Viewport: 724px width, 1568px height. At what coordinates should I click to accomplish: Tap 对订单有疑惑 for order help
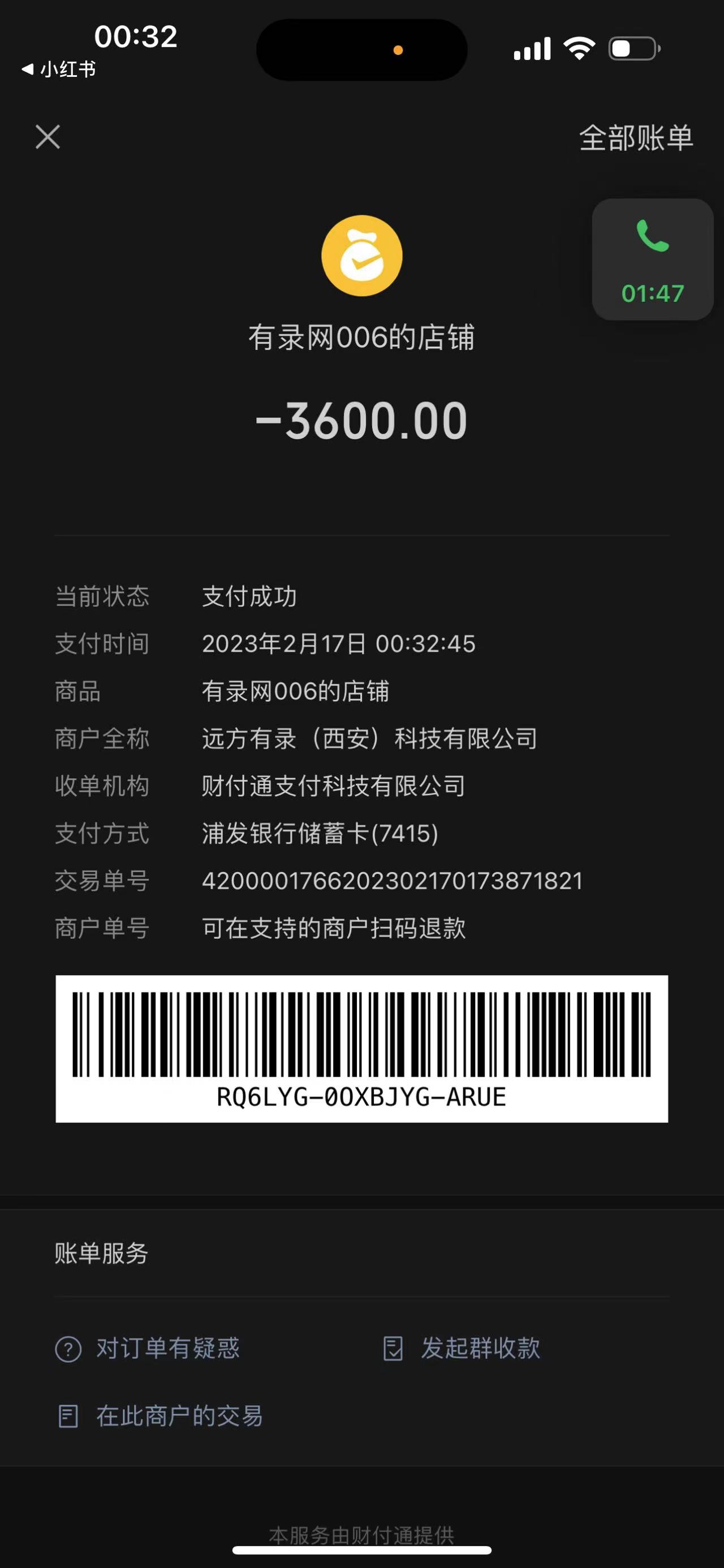pos(148,1348)
